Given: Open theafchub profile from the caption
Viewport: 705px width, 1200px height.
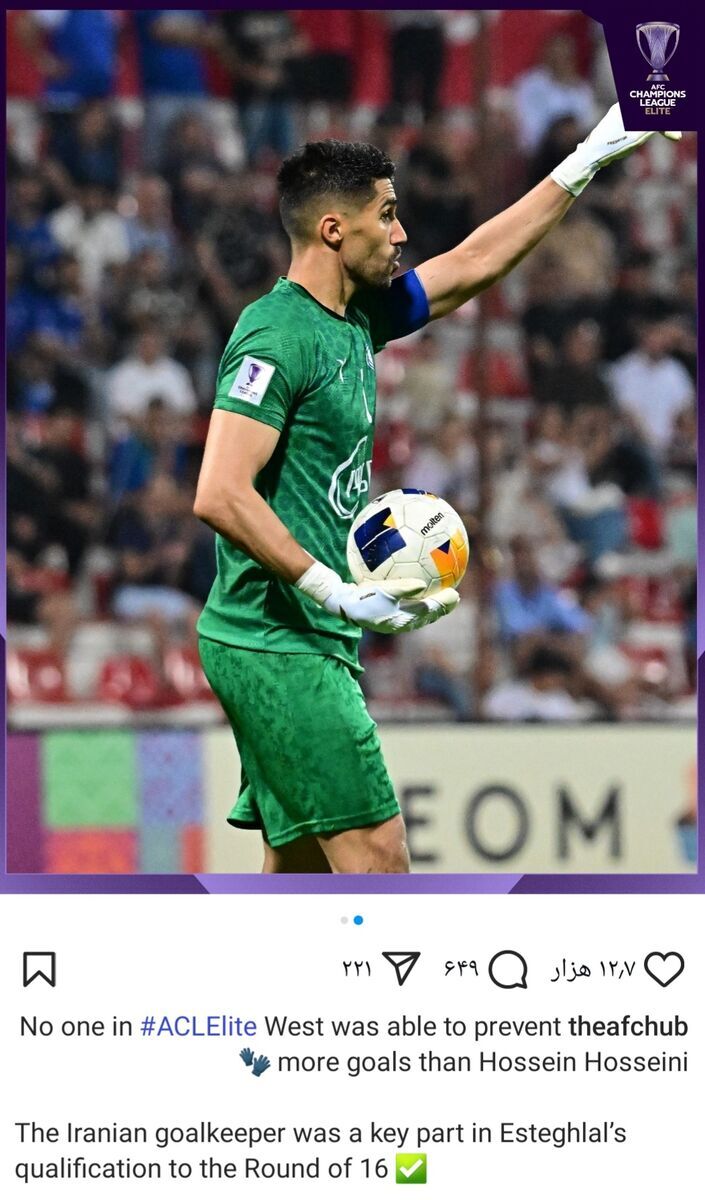Looking at the screenshot, I should click(628, 1026).
